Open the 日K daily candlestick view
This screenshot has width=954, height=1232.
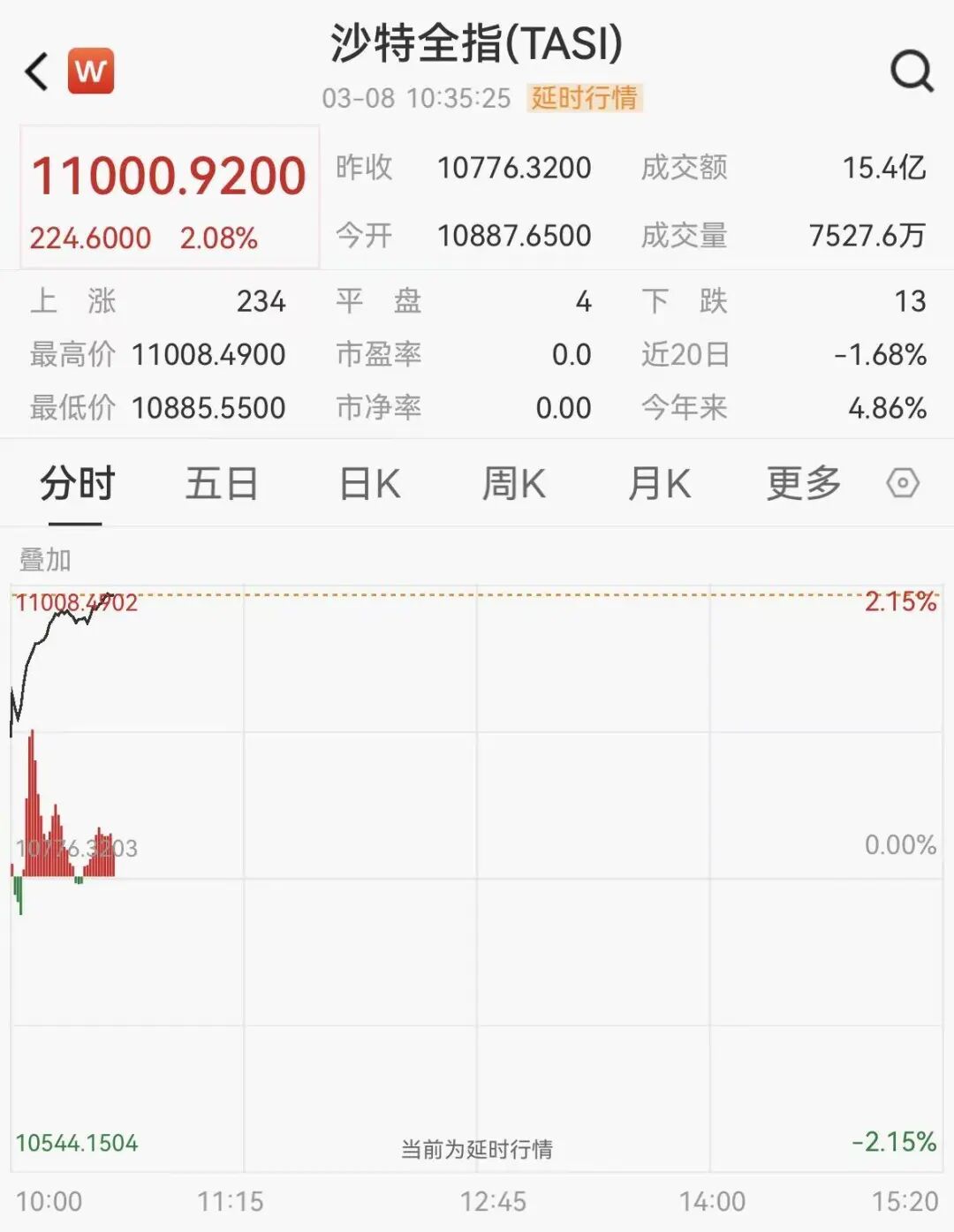368,484
